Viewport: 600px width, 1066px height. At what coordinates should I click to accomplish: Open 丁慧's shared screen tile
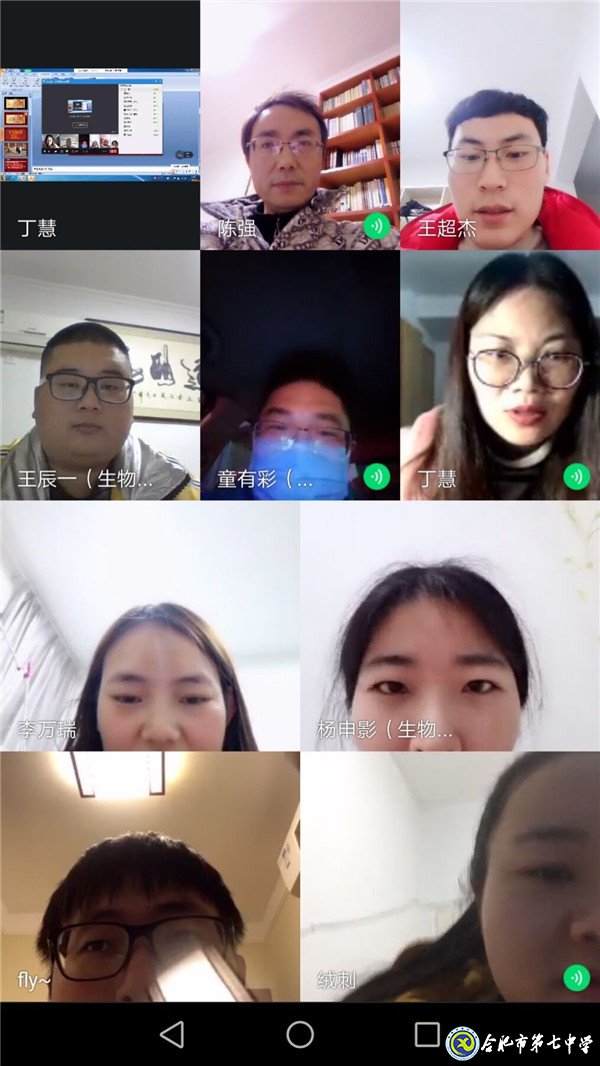[x=100, y=125]
